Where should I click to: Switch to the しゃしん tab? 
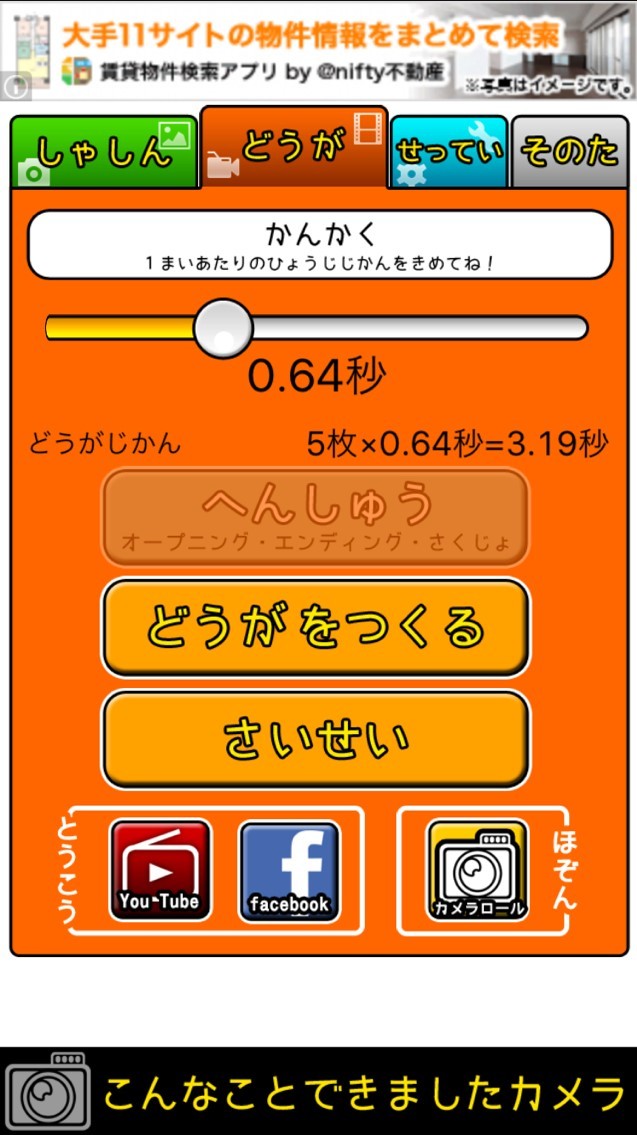click(104, 151)
